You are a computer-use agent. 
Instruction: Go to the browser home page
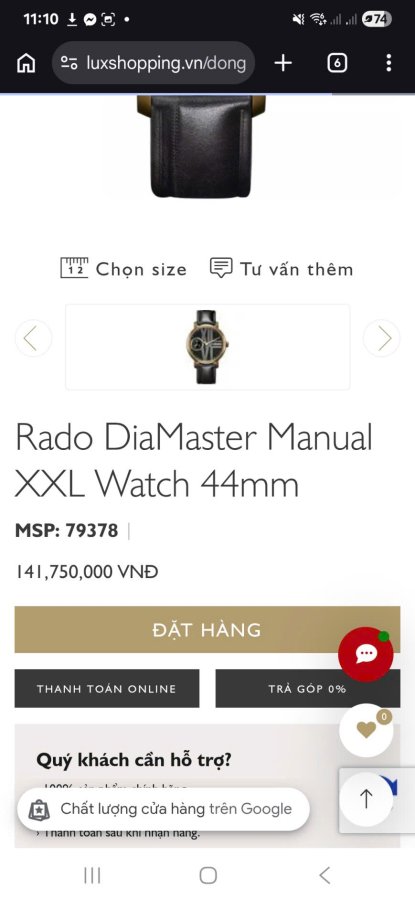(25, 63)
